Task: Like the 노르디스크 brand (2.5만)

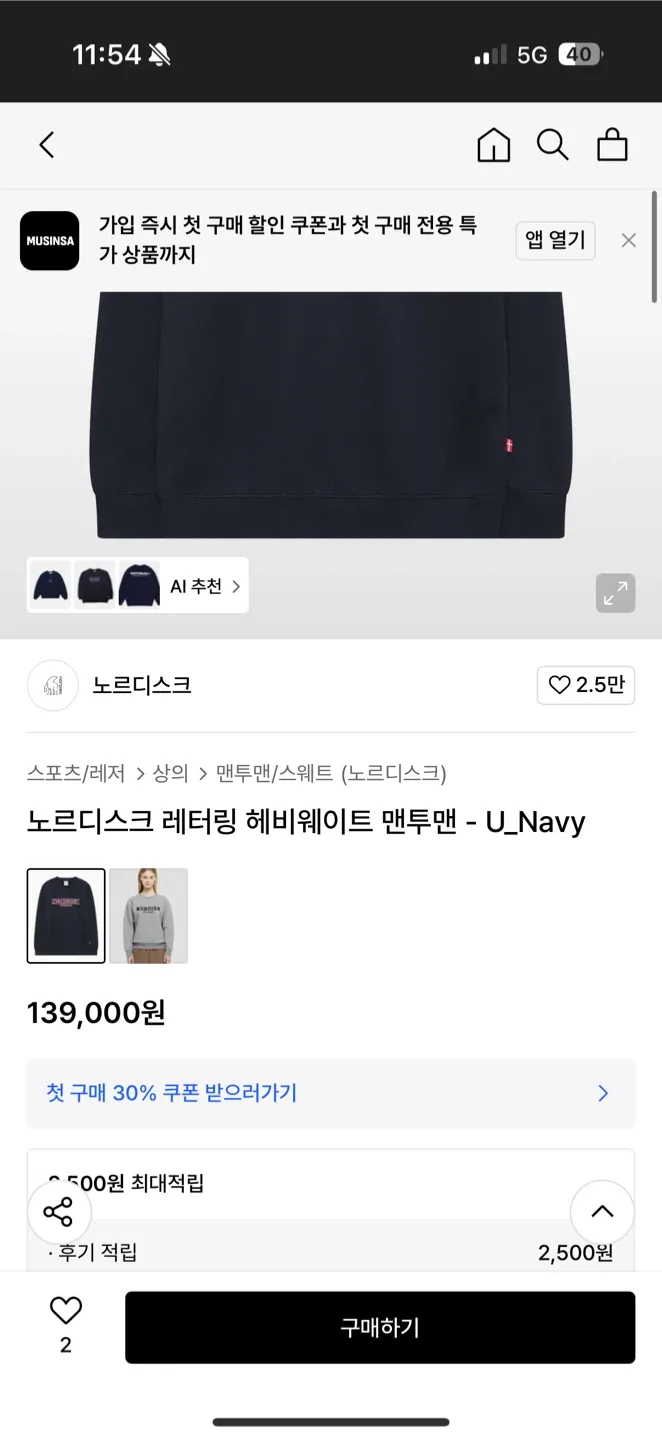Action: click(586, 686)
